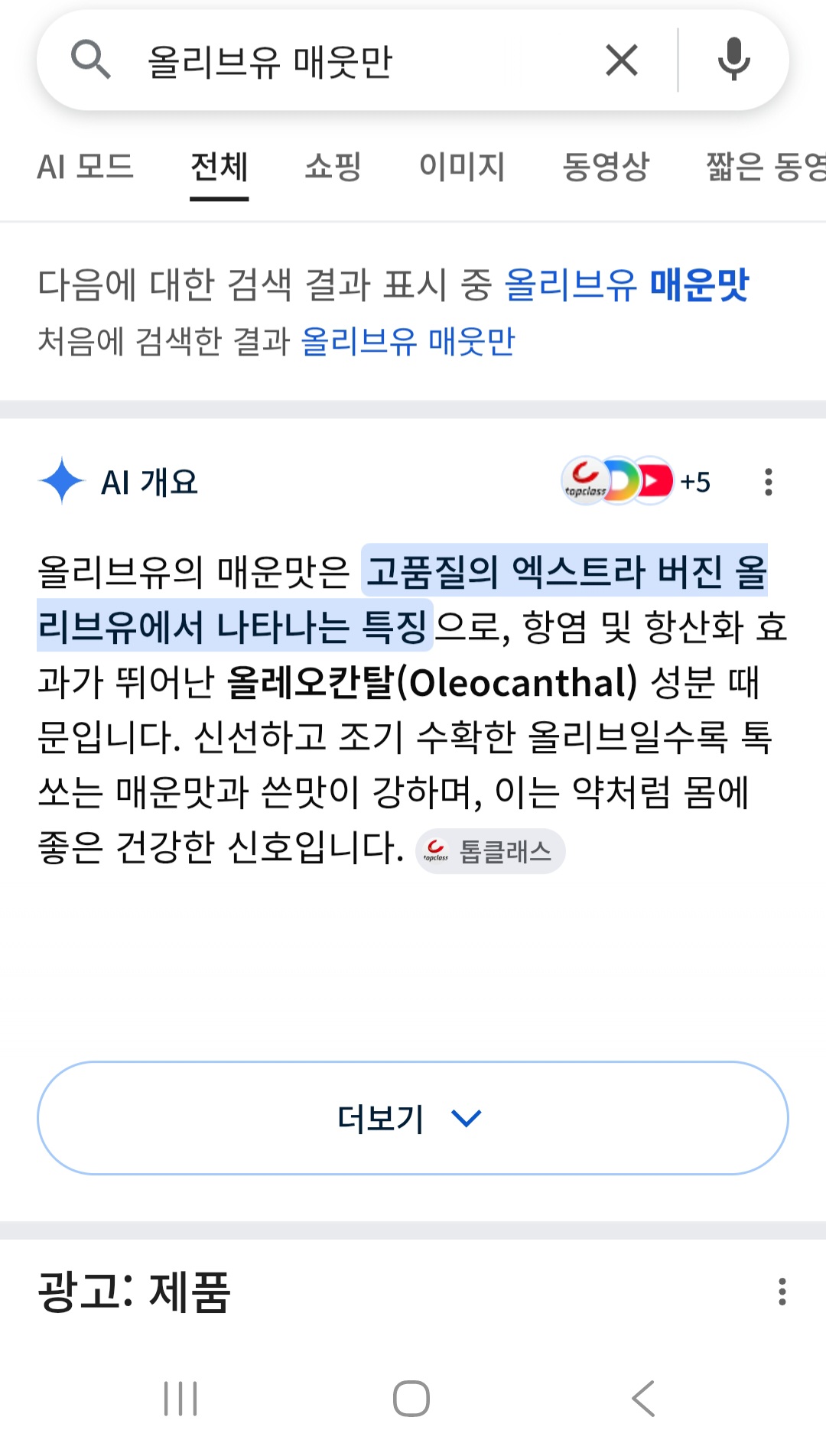The height and width of the screenshot is (1456, 826).
Task: Select the 전체 tab
Action: [220, 167]
